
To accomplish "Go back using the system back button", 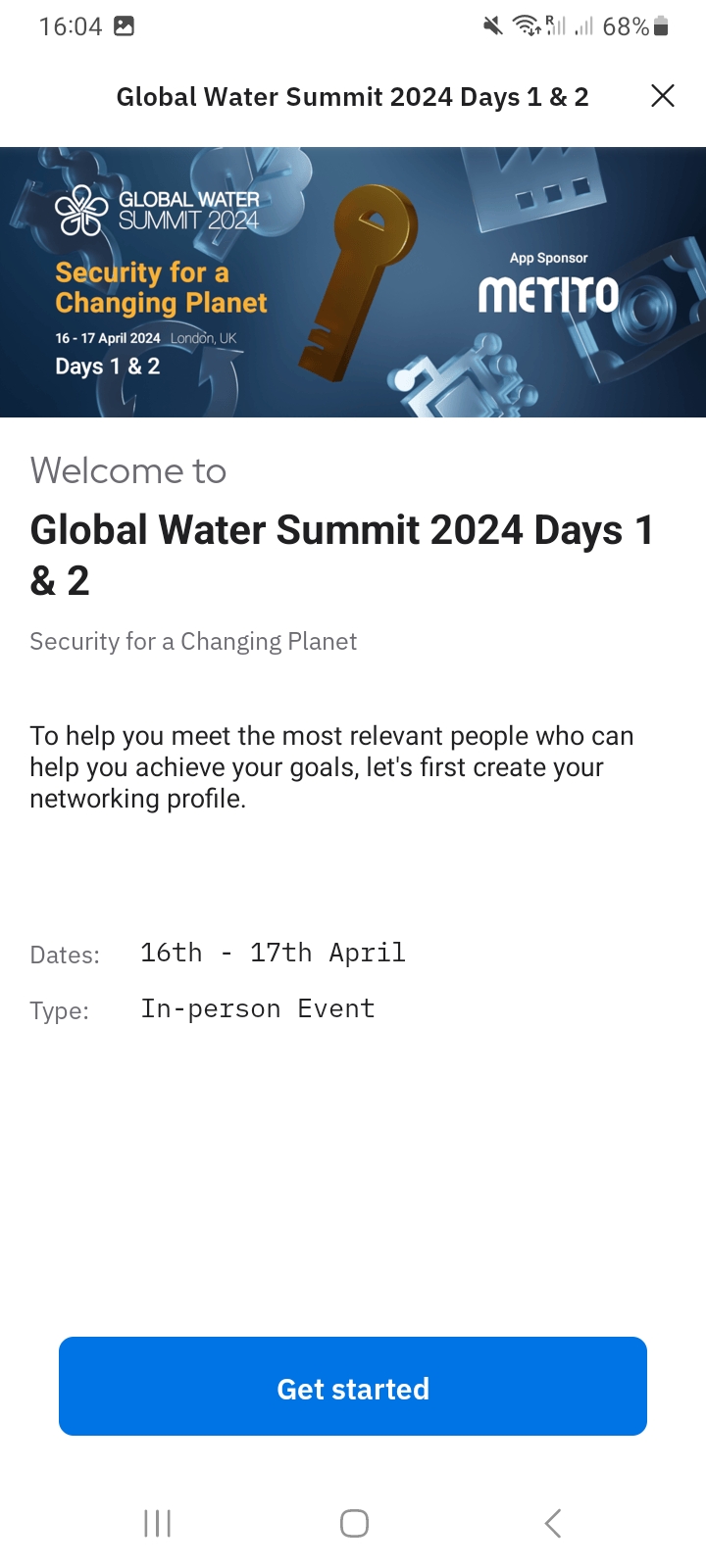I will (553, 1524).
